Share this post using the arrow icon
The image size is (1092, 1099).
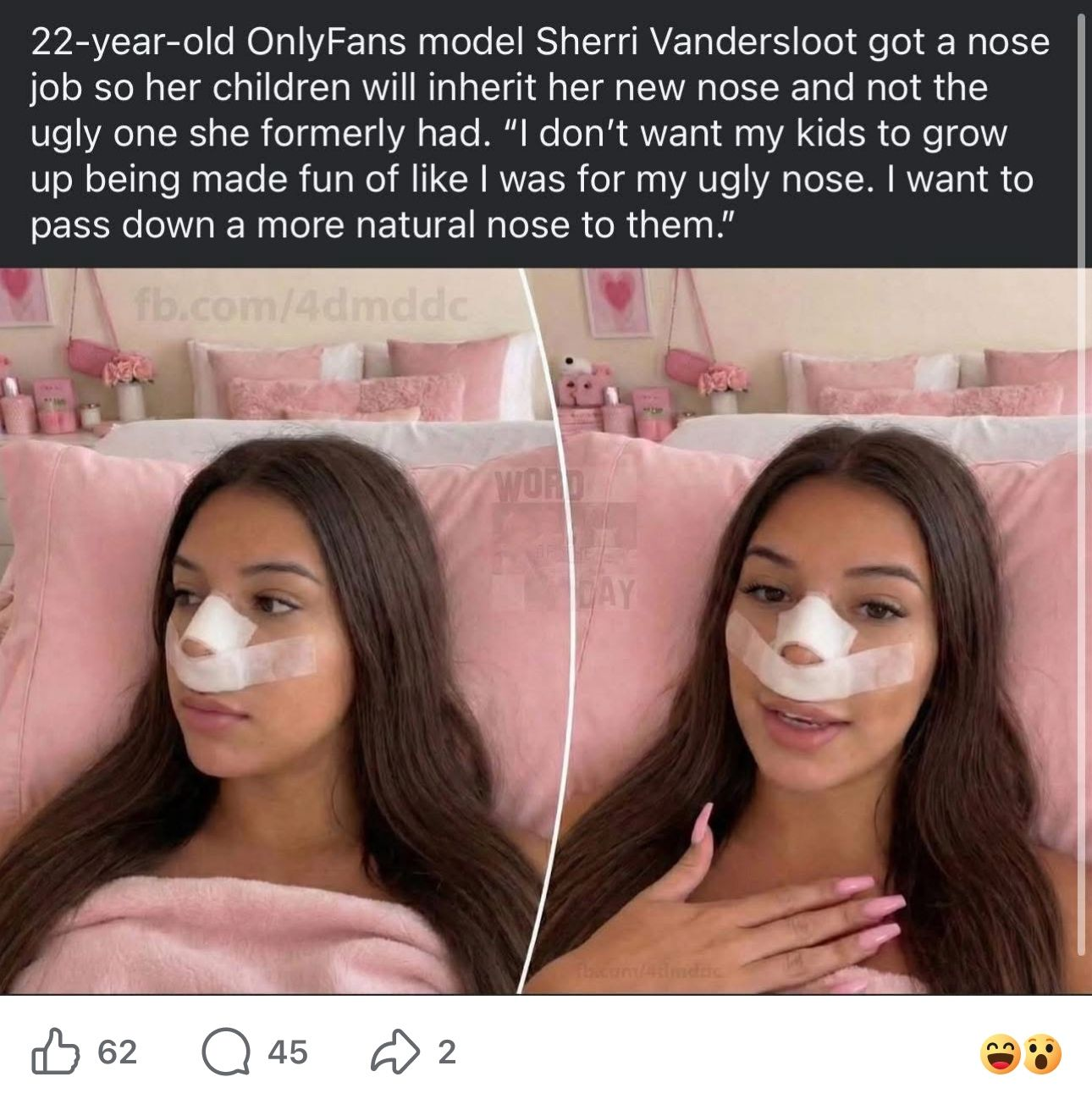click(395, 1052)
